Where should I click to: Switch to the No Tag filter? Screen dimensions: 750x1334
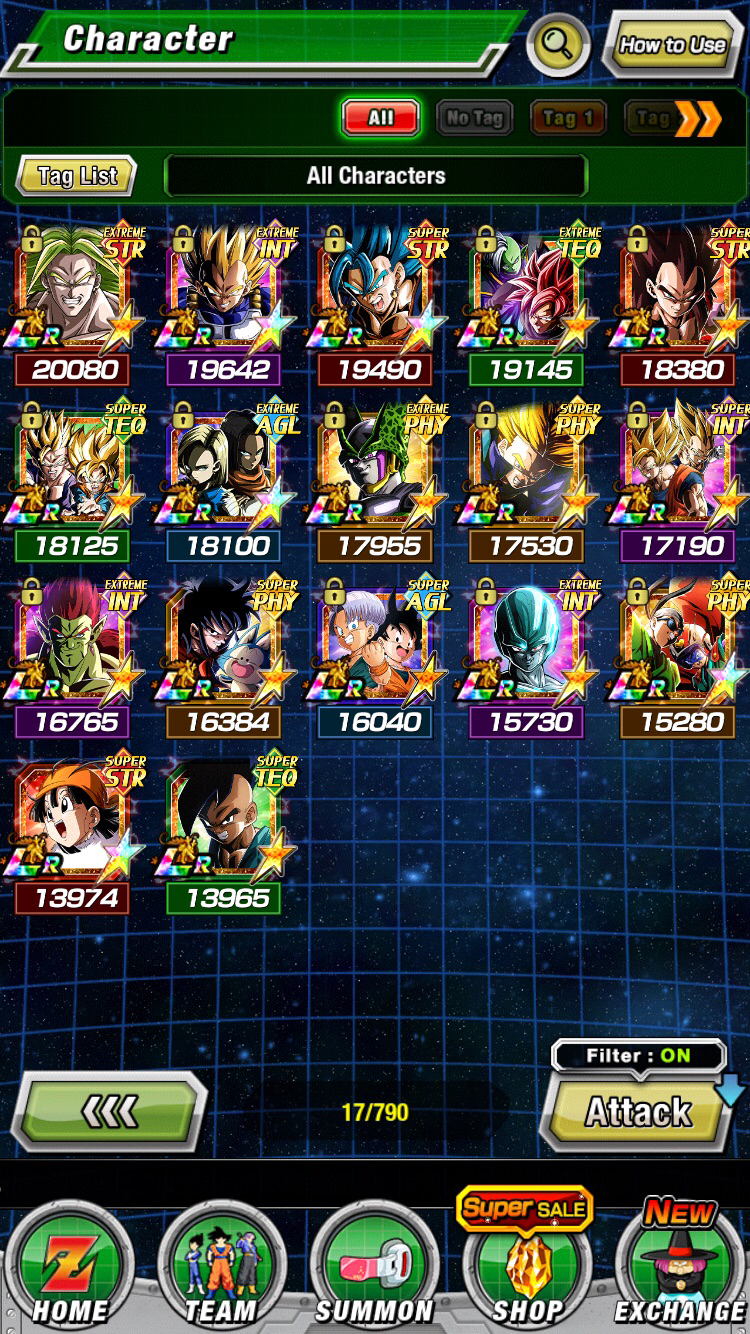[474, 118]
